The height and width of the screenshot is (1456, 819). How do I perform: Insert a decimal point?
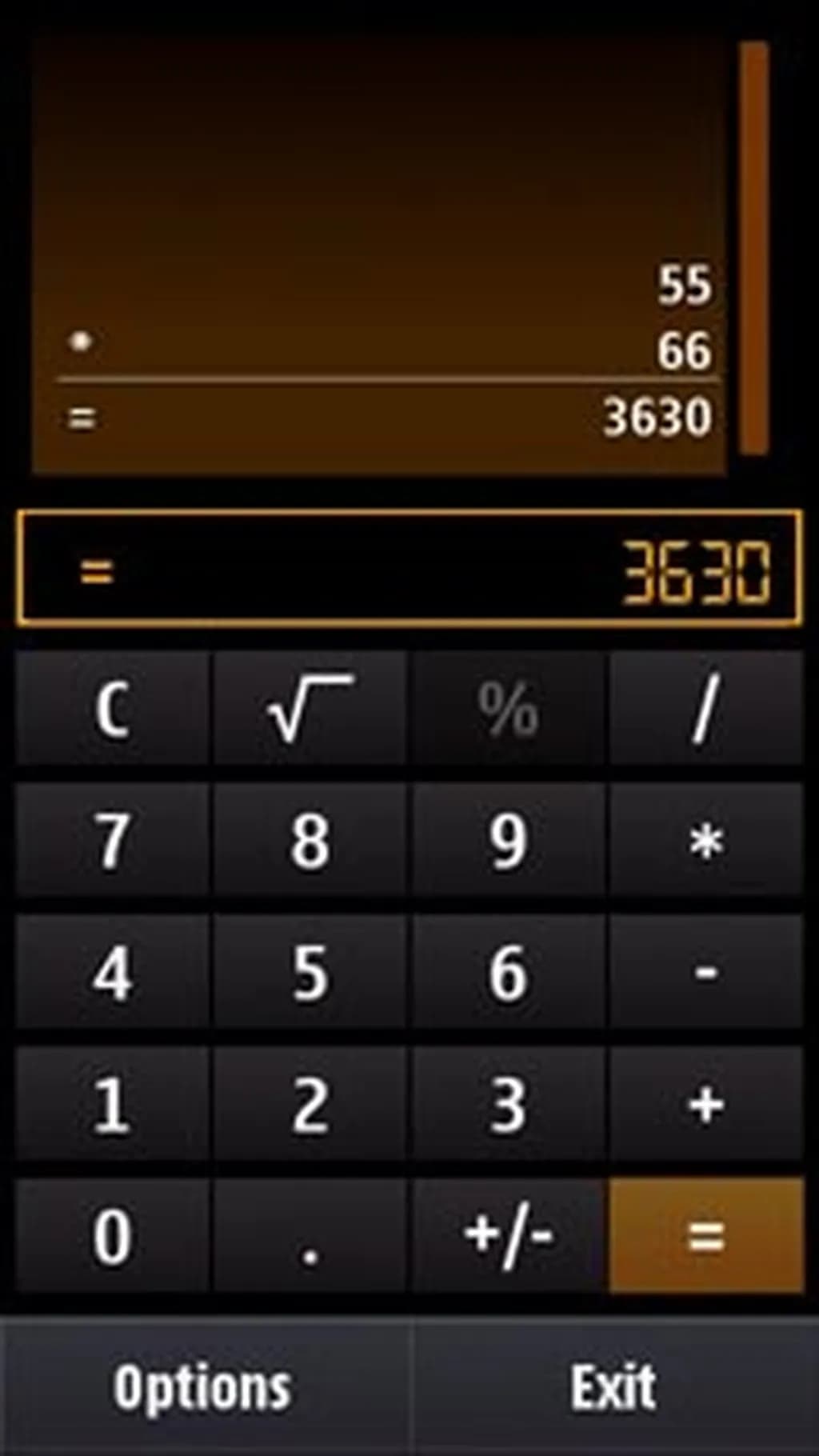pyautogui.click(x=310, y=1235)
